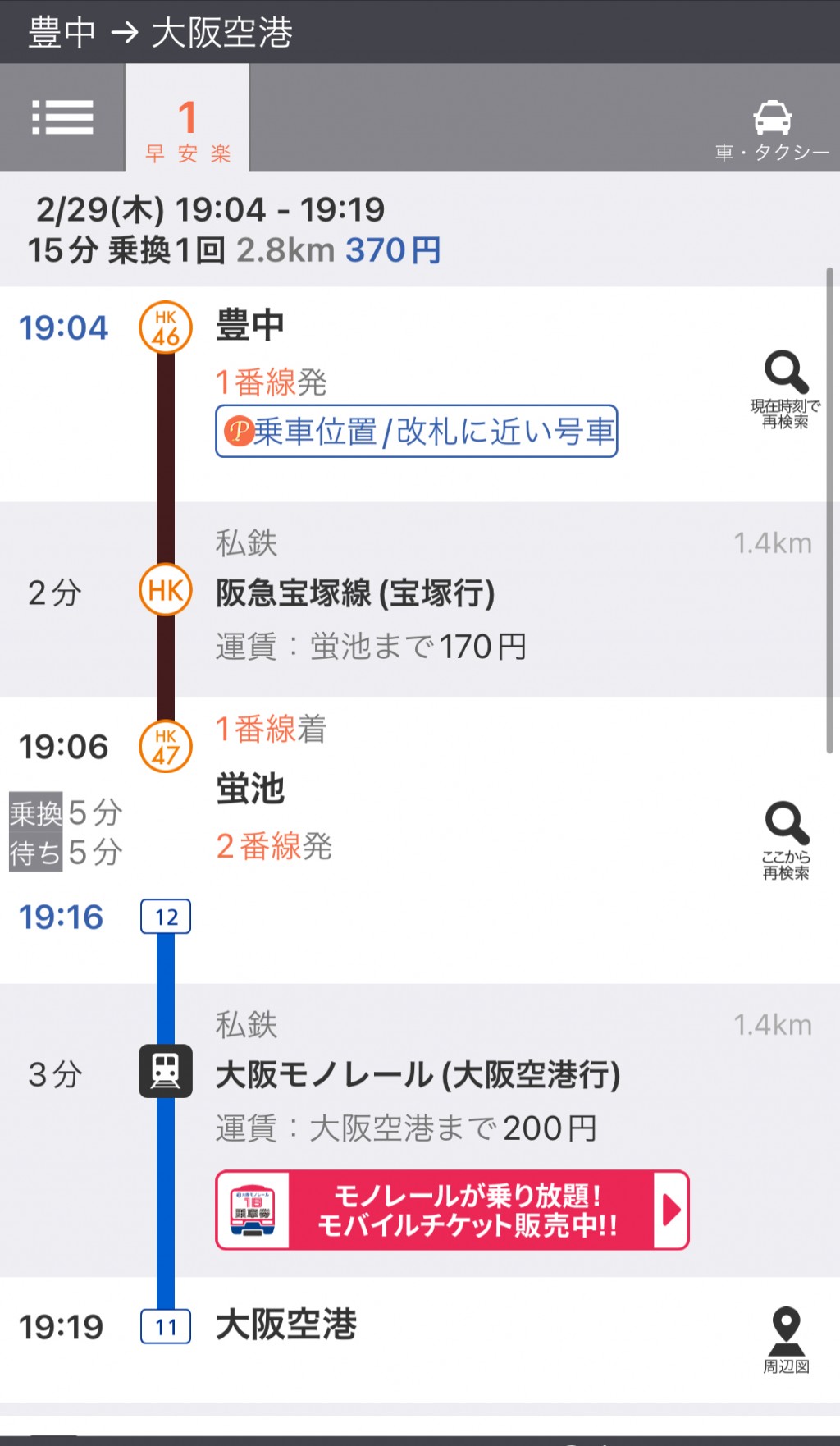The image size is (840, 1446).
Task: Open the route list menu icon
Action: pyautogui.click(x=62, y=117)
